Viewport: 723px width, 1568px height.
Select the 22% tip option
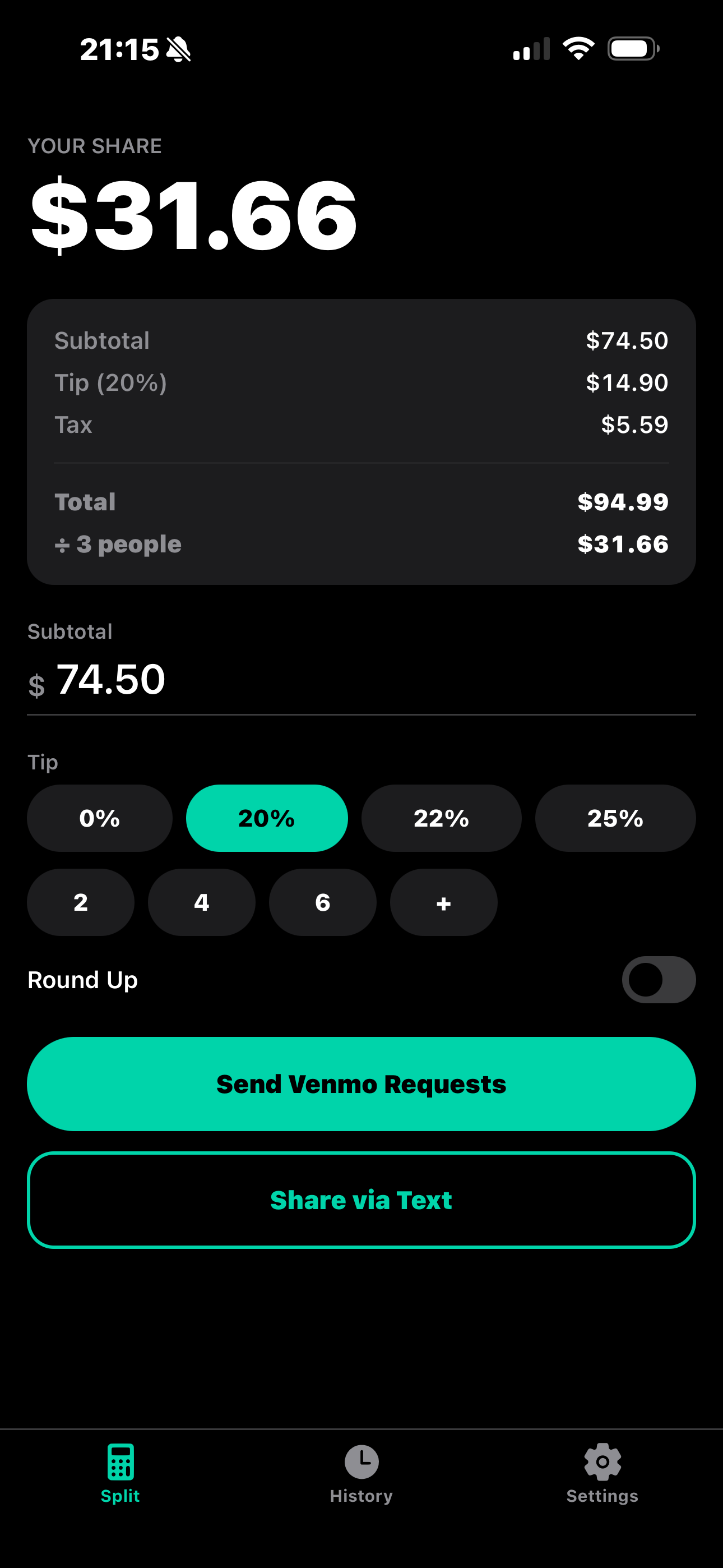[x=441, y=818]
